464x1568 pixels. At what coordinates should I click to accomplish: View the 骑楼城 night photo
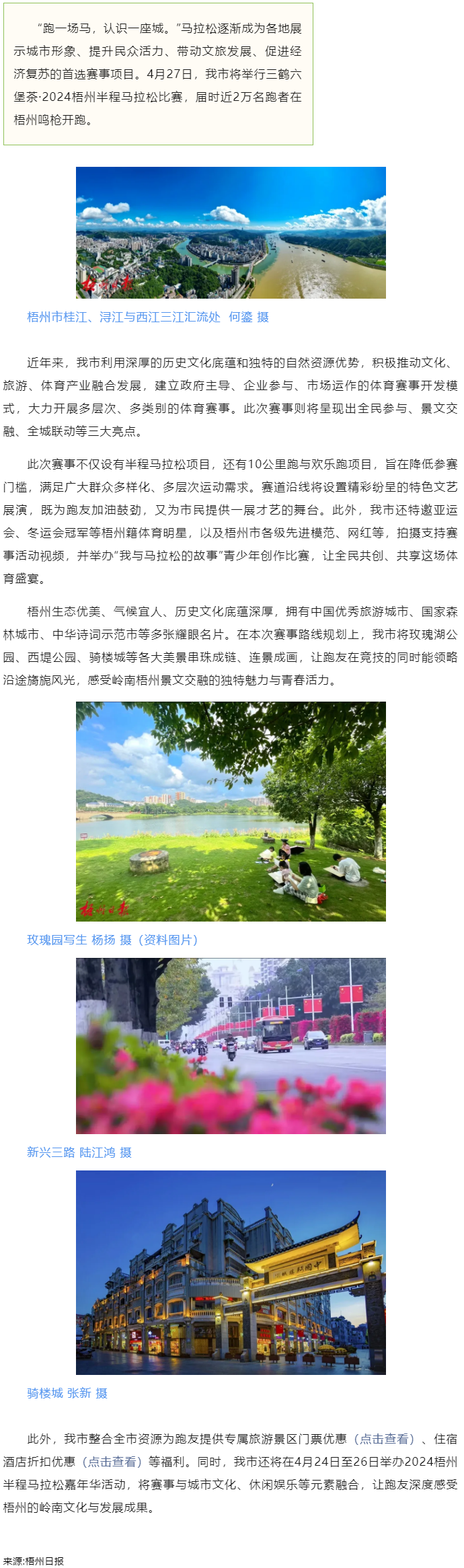pyautogui.click(x=231, y=1272)
